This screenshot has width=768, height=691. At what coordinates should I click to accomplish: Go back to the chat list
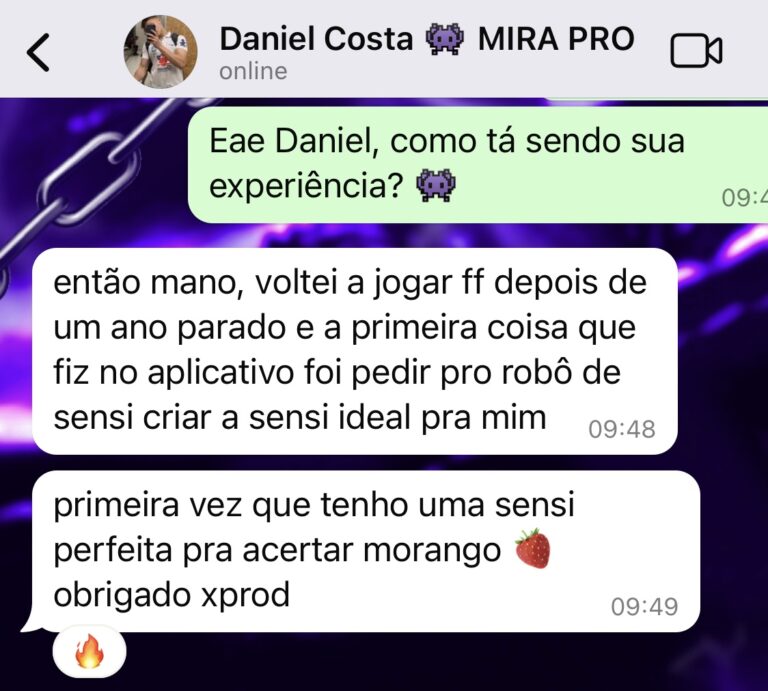point(38,51)
